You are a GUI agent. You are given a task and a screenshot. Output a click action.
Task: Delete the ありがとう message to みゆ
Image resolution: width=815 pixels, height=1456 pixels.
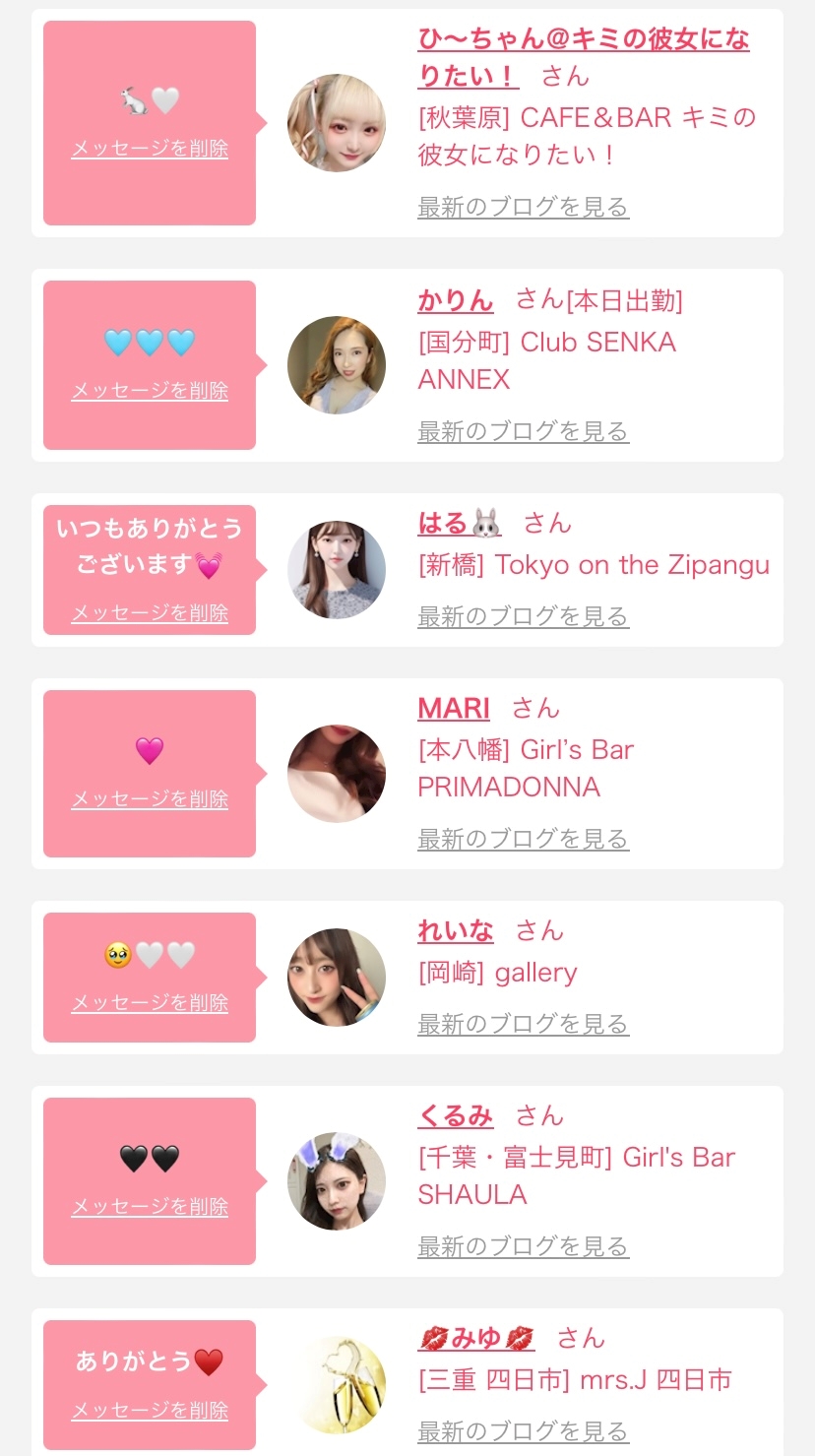150,1411
